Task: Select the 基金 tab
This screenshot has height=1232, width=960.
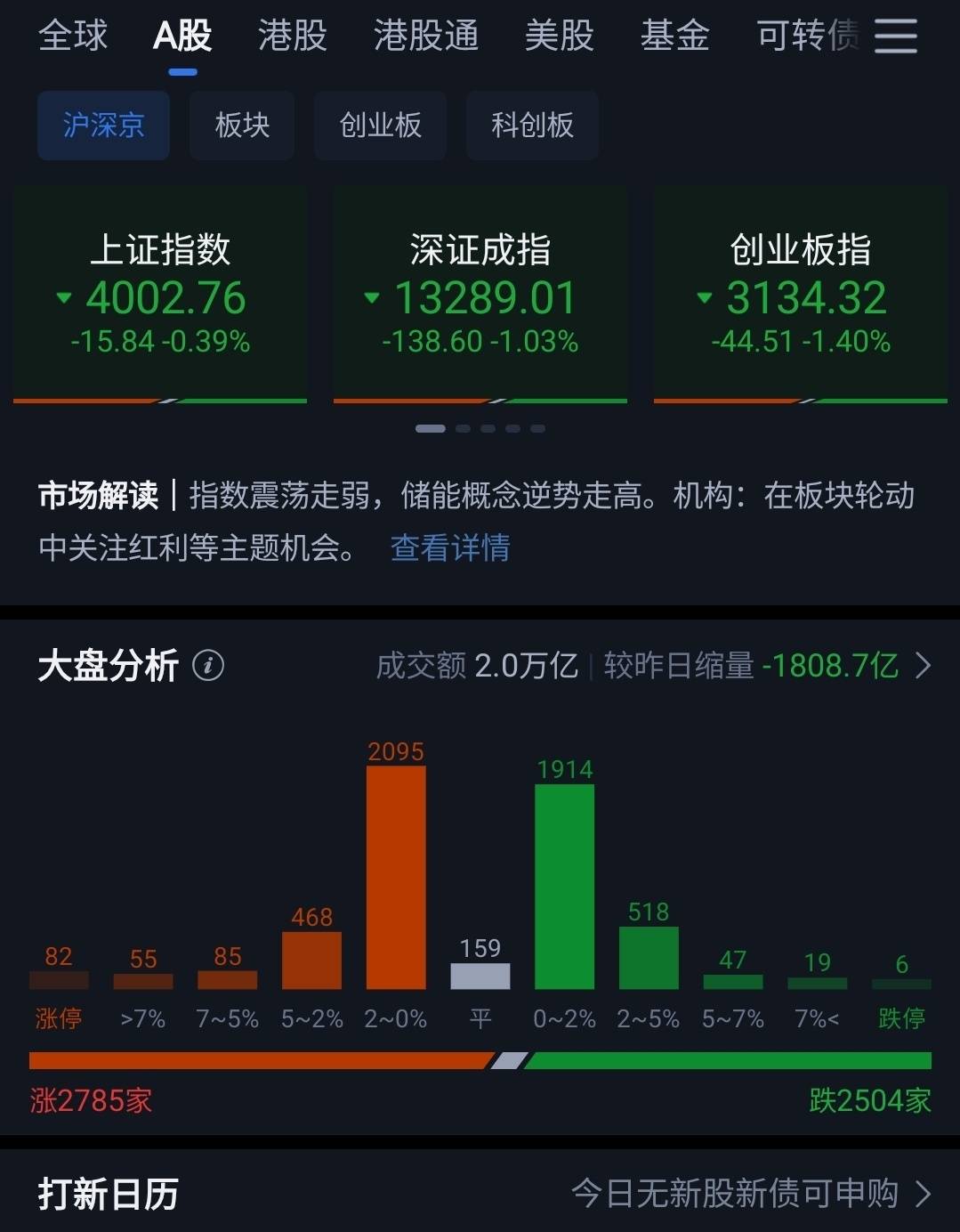Action: (x=674, y=36)
